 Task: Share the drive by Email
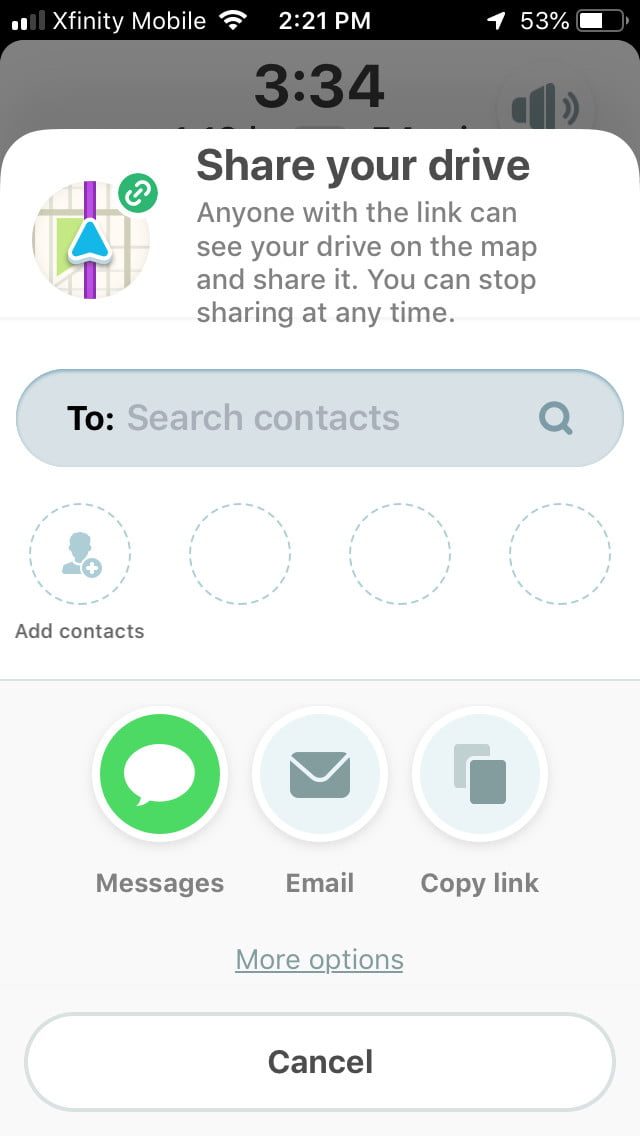(x=320, y=774)
